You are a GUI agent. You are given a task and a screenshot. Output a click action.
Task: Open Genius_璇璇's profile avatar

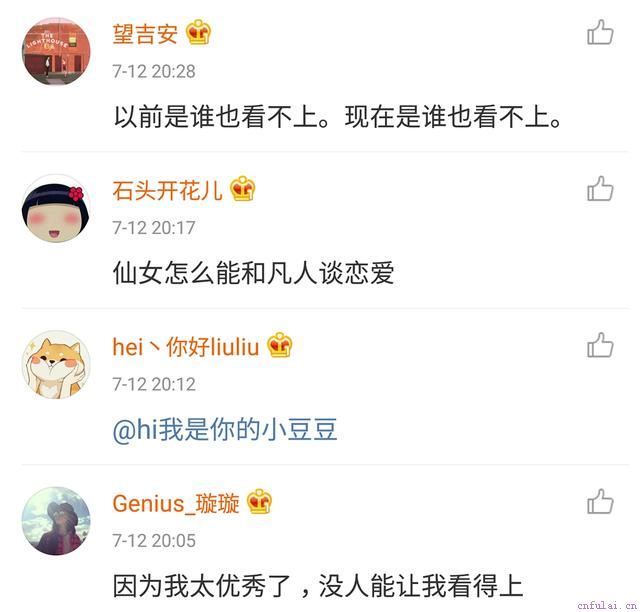tap(56, 520)
